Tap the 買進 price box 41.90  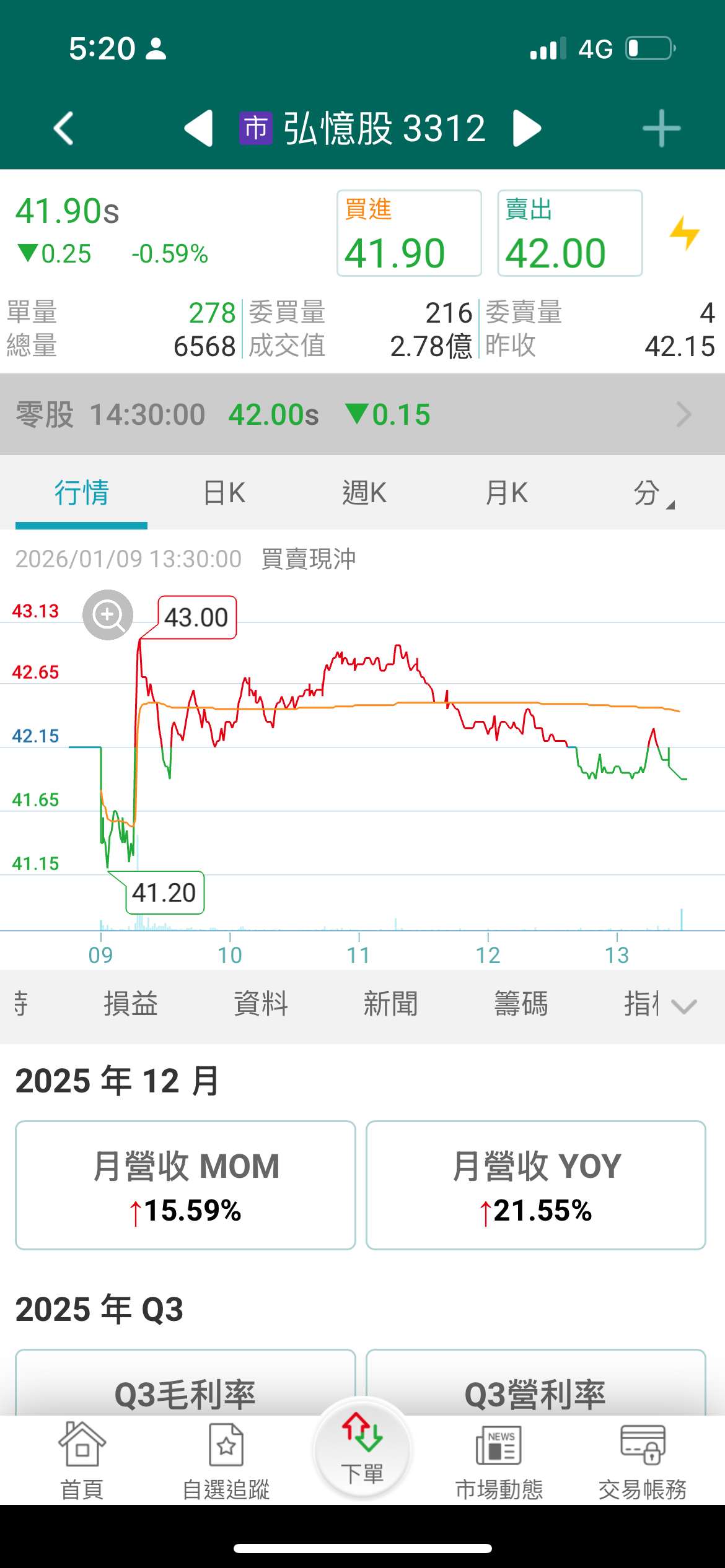[x=409, y=233]
